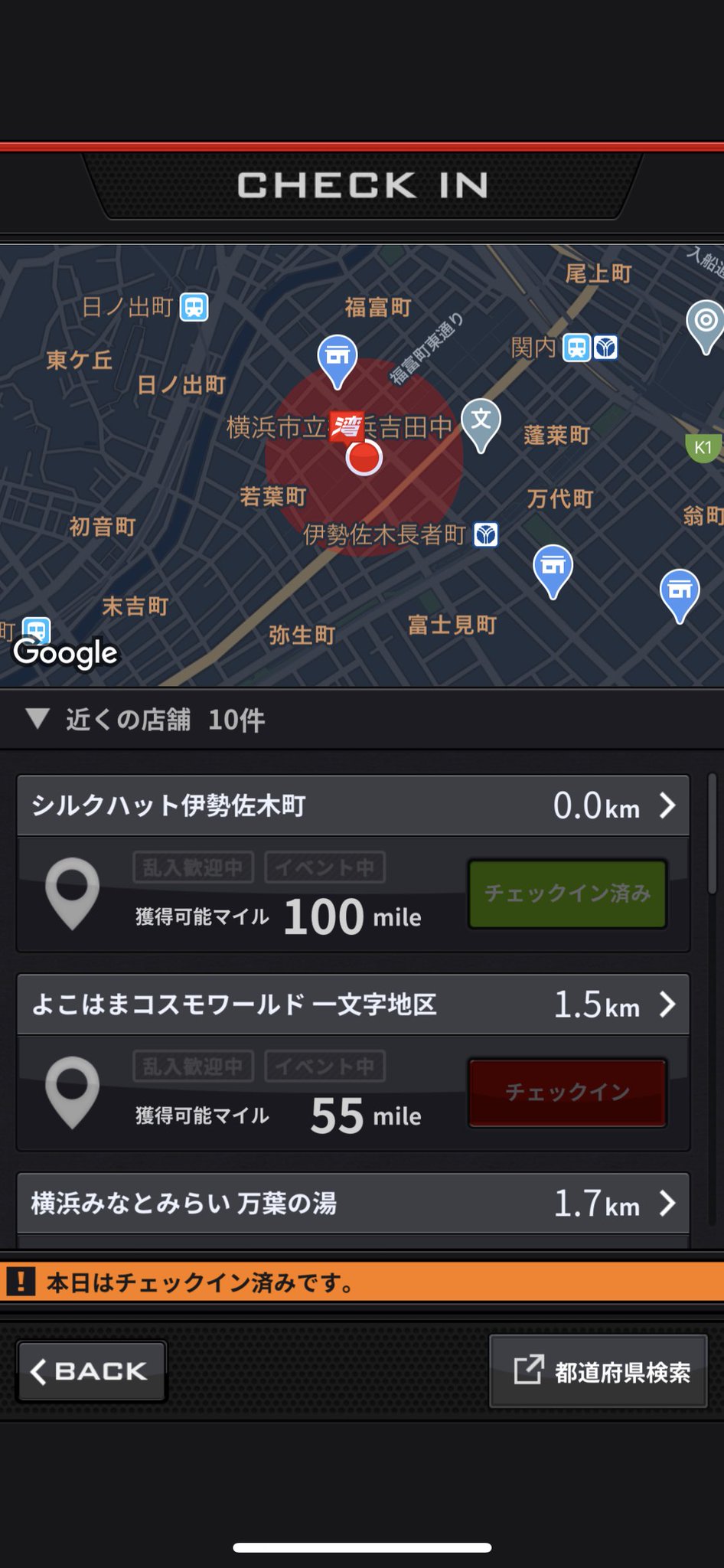The image size is (724, 1568).
Task: Tap the green チェックイン済み button
Action: click(x=567, y=893)
